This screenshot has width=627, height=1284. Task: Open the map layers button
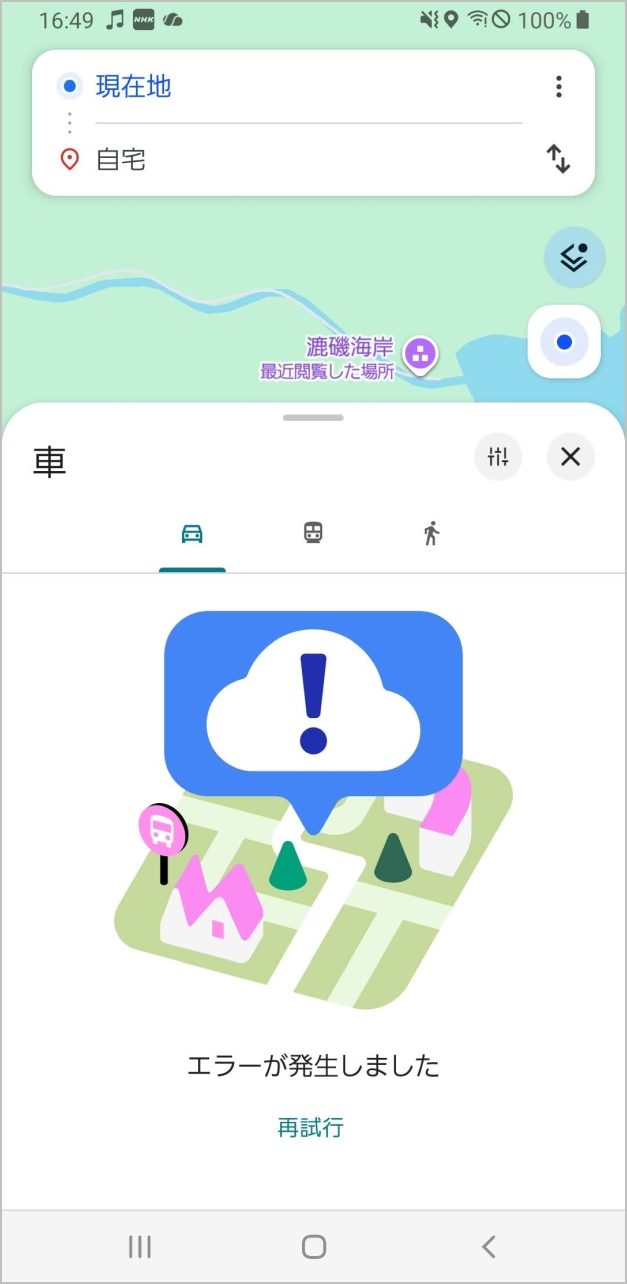click(x=574, y=258)
